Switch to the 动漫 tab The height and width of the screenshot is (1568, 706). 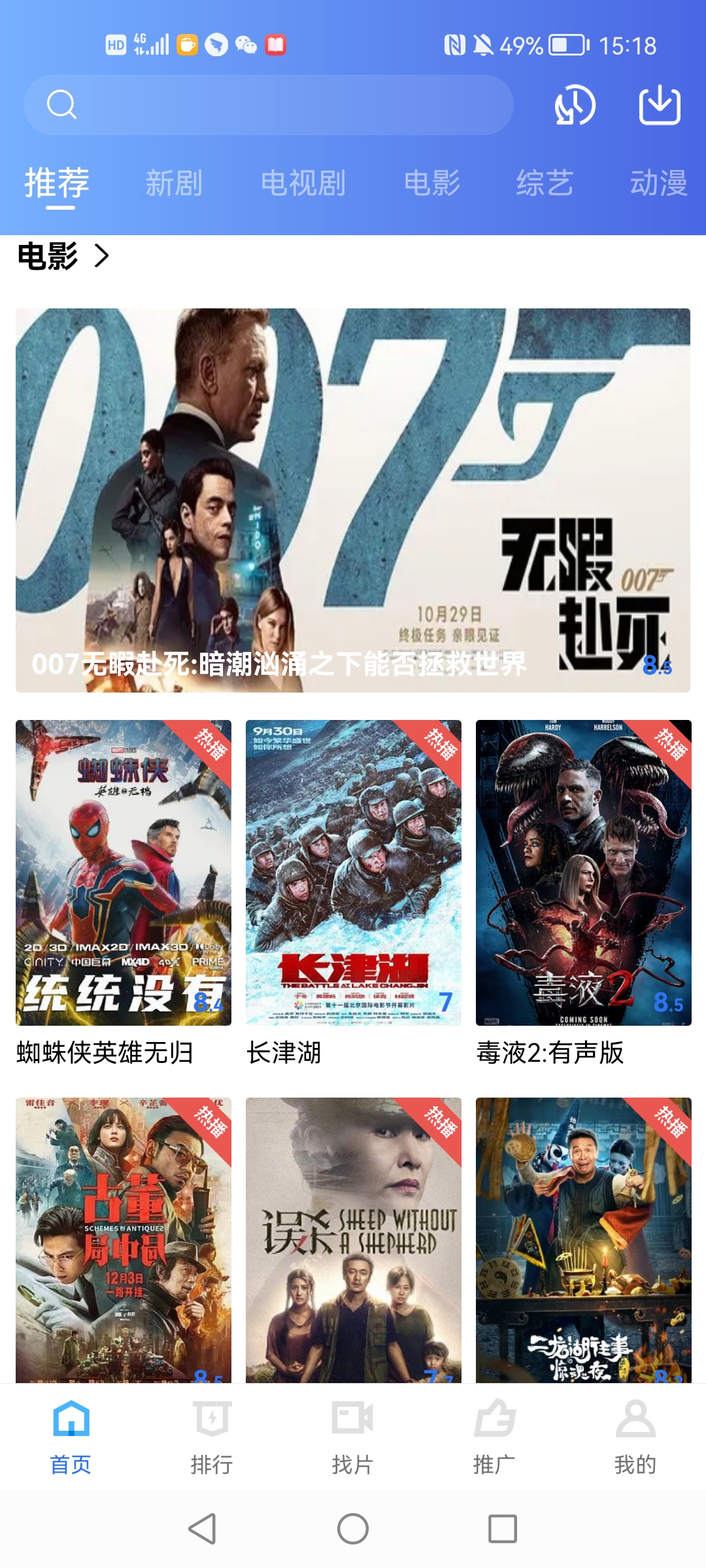click(x=658, y=183)
